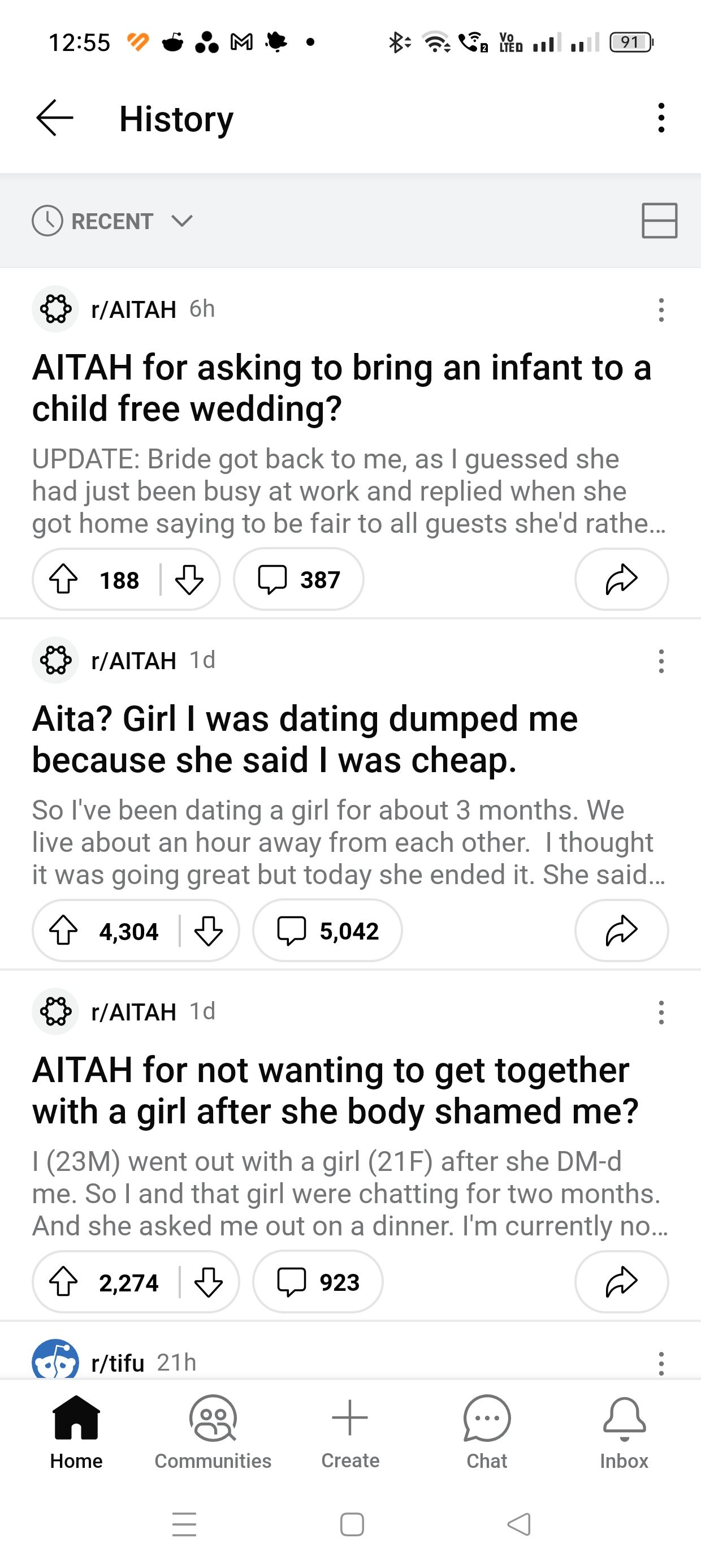Upvote the post with 4,304 votes
The image size is (701, 1568).
point(63,931)
